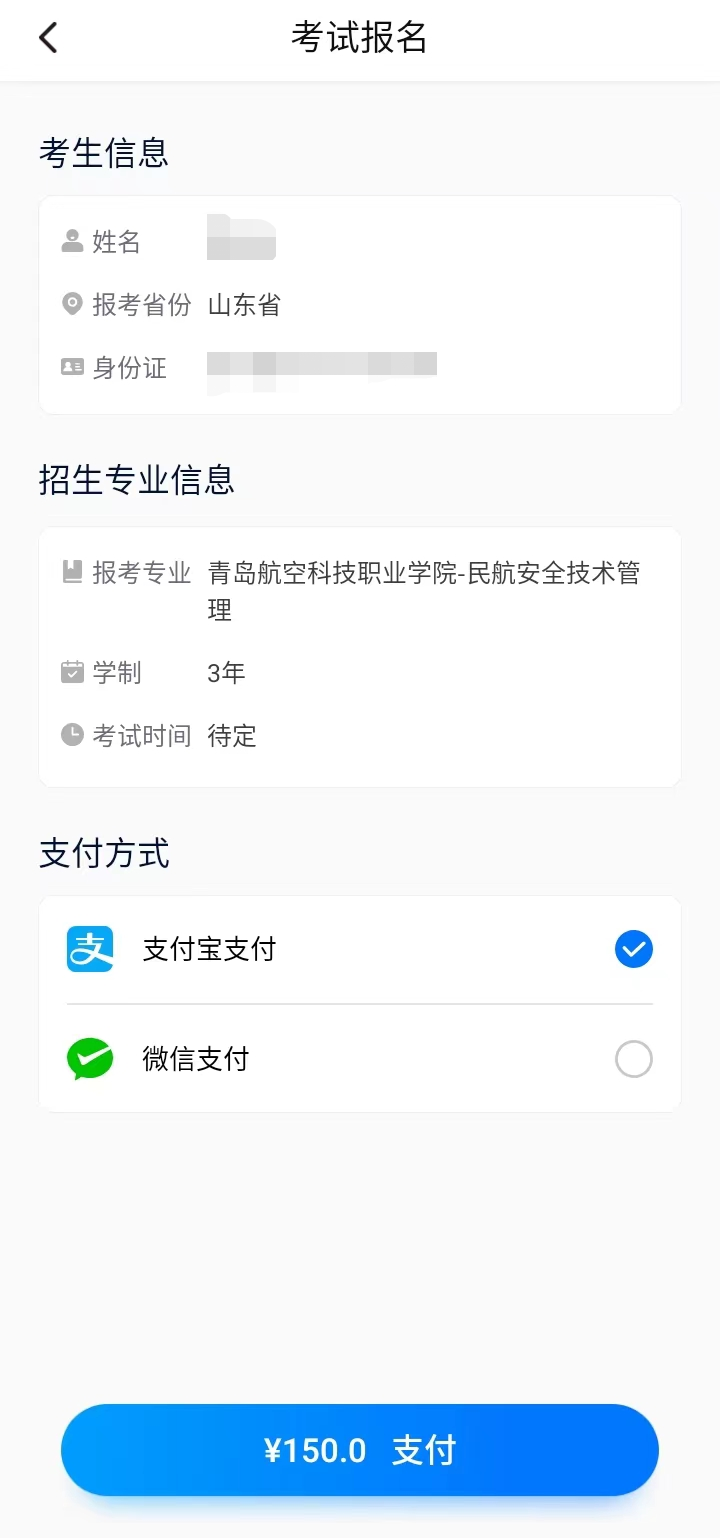The height and width of the screenshot is (1538, 720).
Task: Go back from the 考试报名 page
Action: click(48, 38)
